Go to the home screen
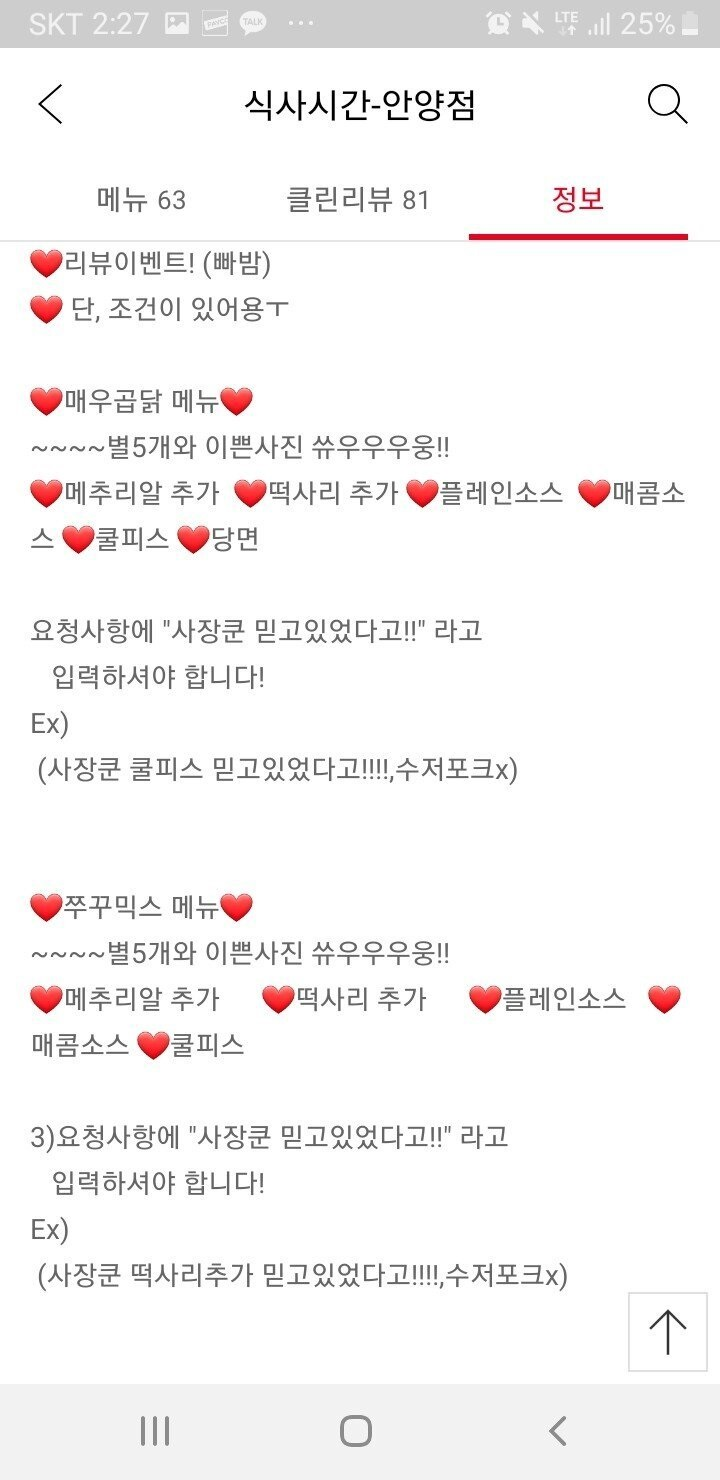This screenshot has height=1480, width=720. click(x=356, y=1431)
